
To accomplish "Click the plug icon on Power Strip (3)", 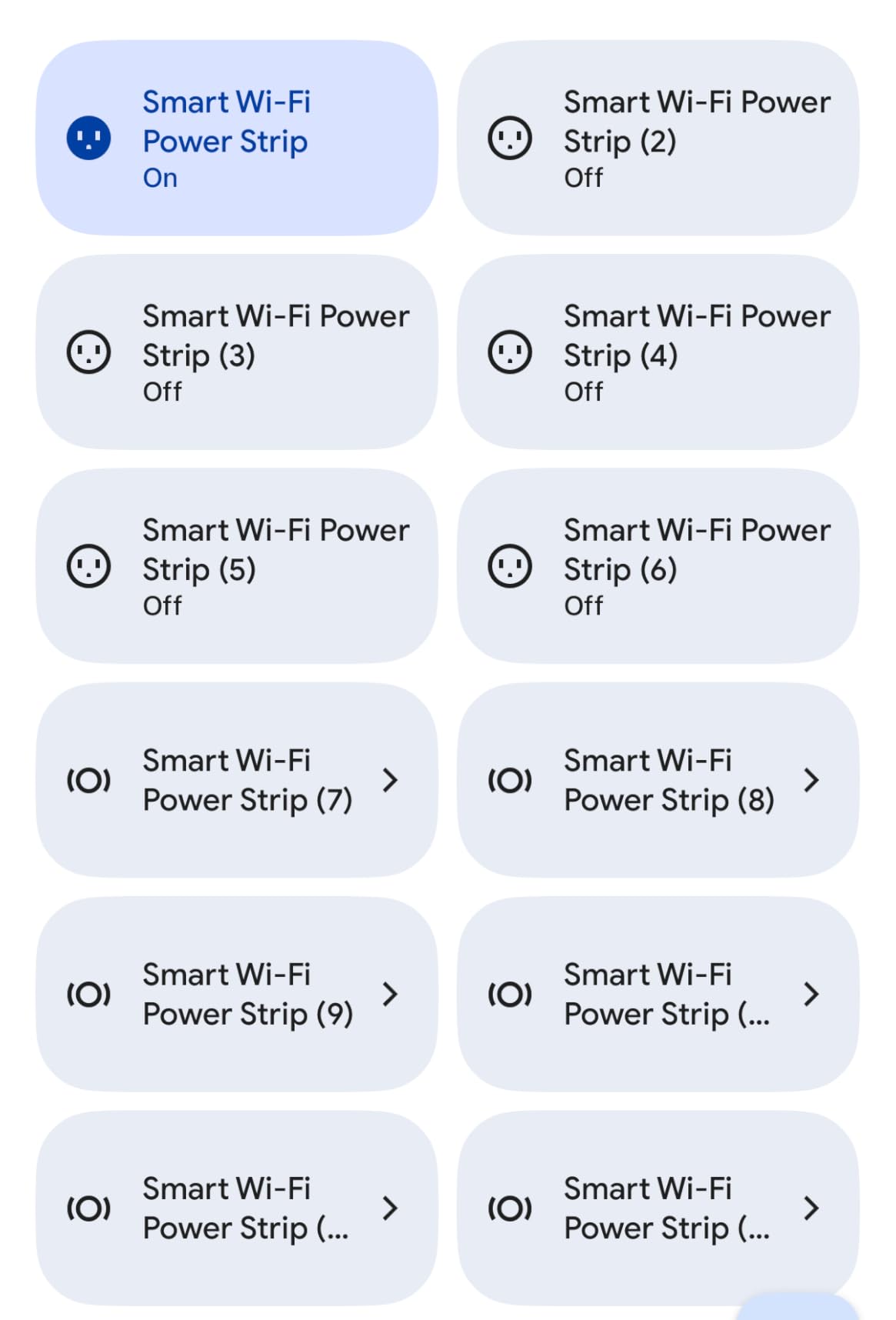I will point(89,353).
